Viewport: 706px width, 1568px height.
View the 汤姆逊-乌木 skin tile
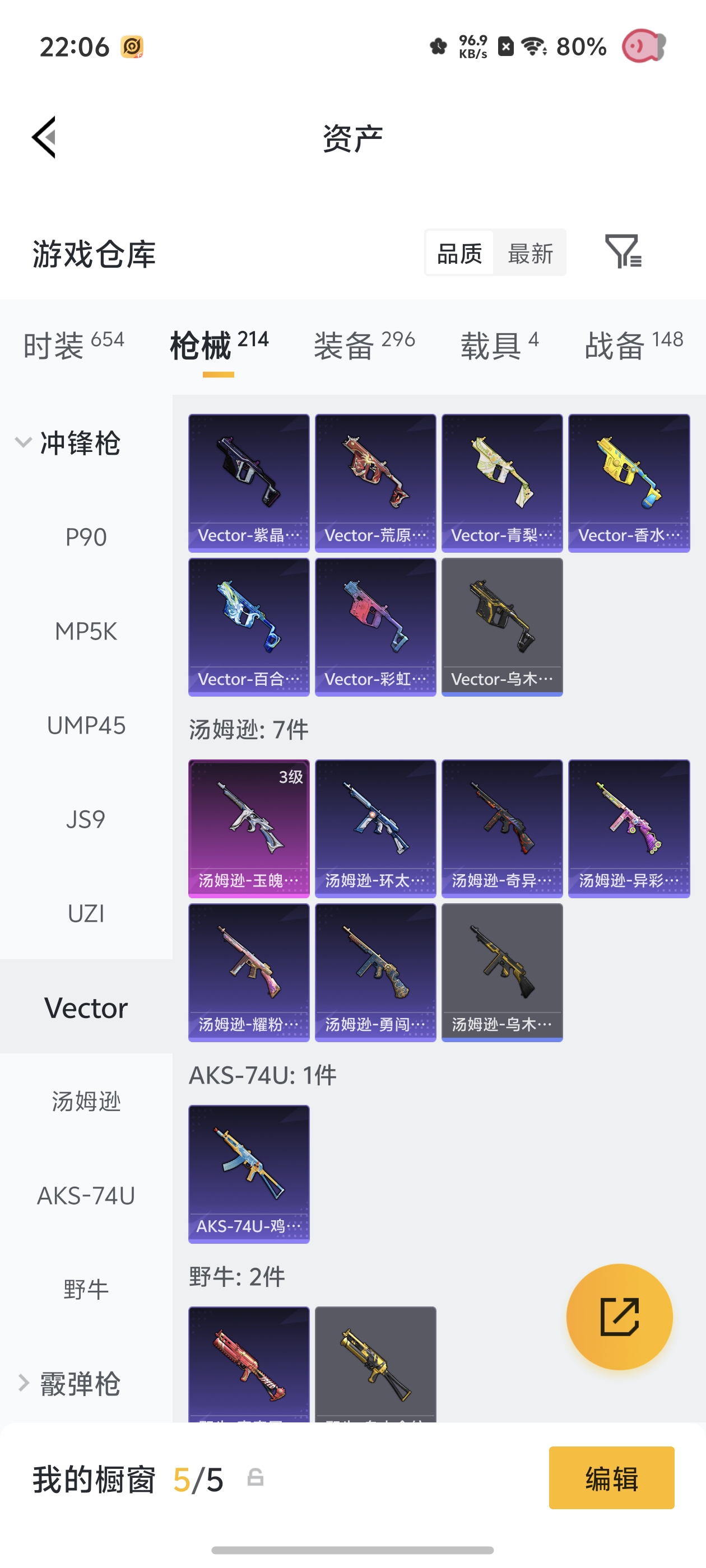point(502,972)
